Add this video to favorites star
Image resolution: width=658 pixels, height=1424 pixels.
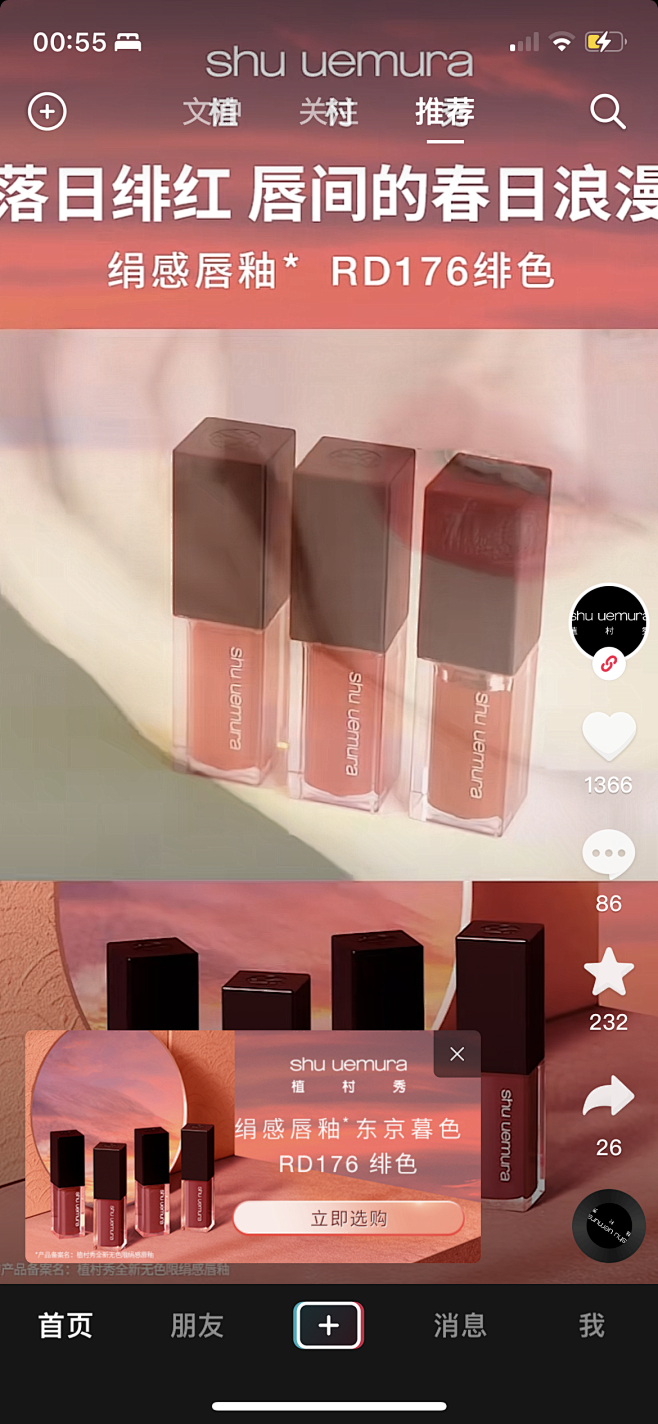(x=608, y=975)
